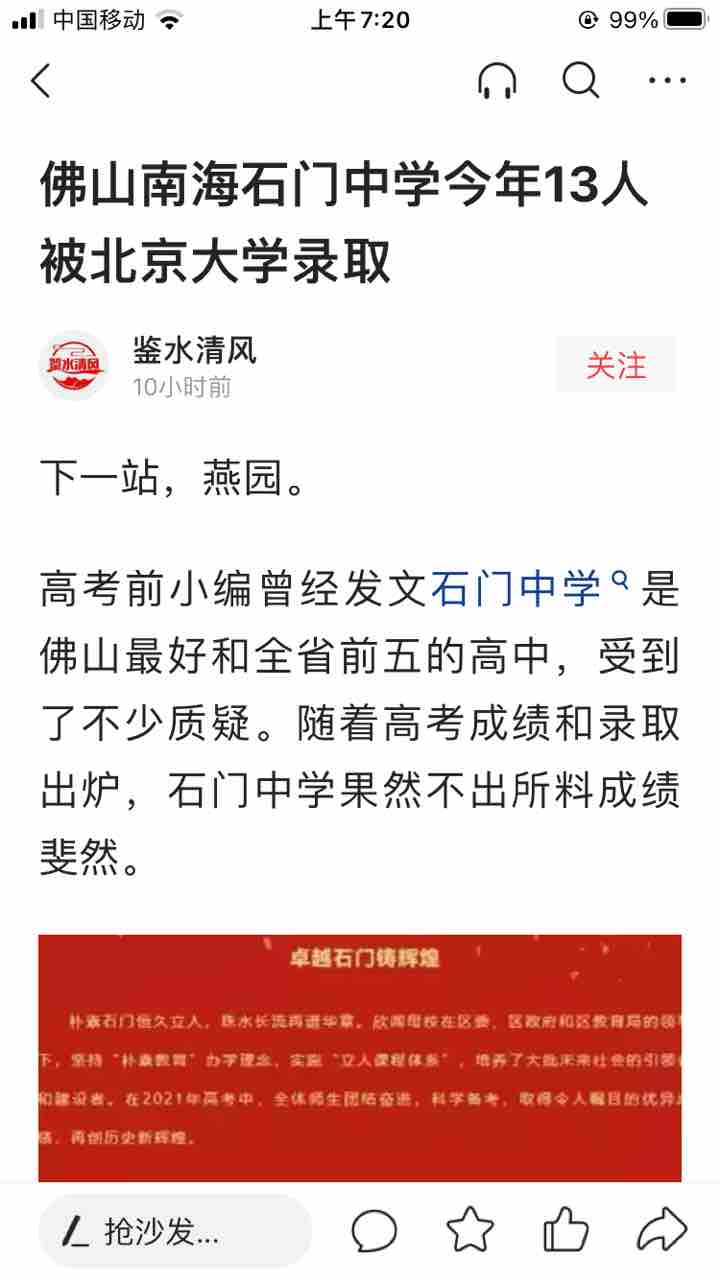Follow 鉴水清风 with the 关注 button
This screenshot has width=720, height=1280.
coord(616,365)
